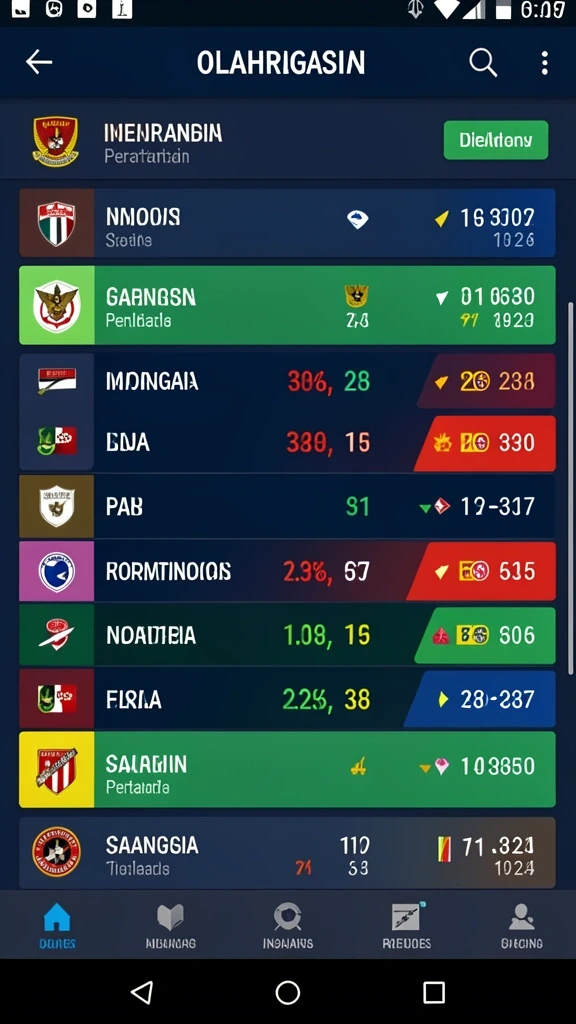The width and height of the screenshot is (576, 1024).
Task: Open the FLRIA row
Action: [287, 699]
